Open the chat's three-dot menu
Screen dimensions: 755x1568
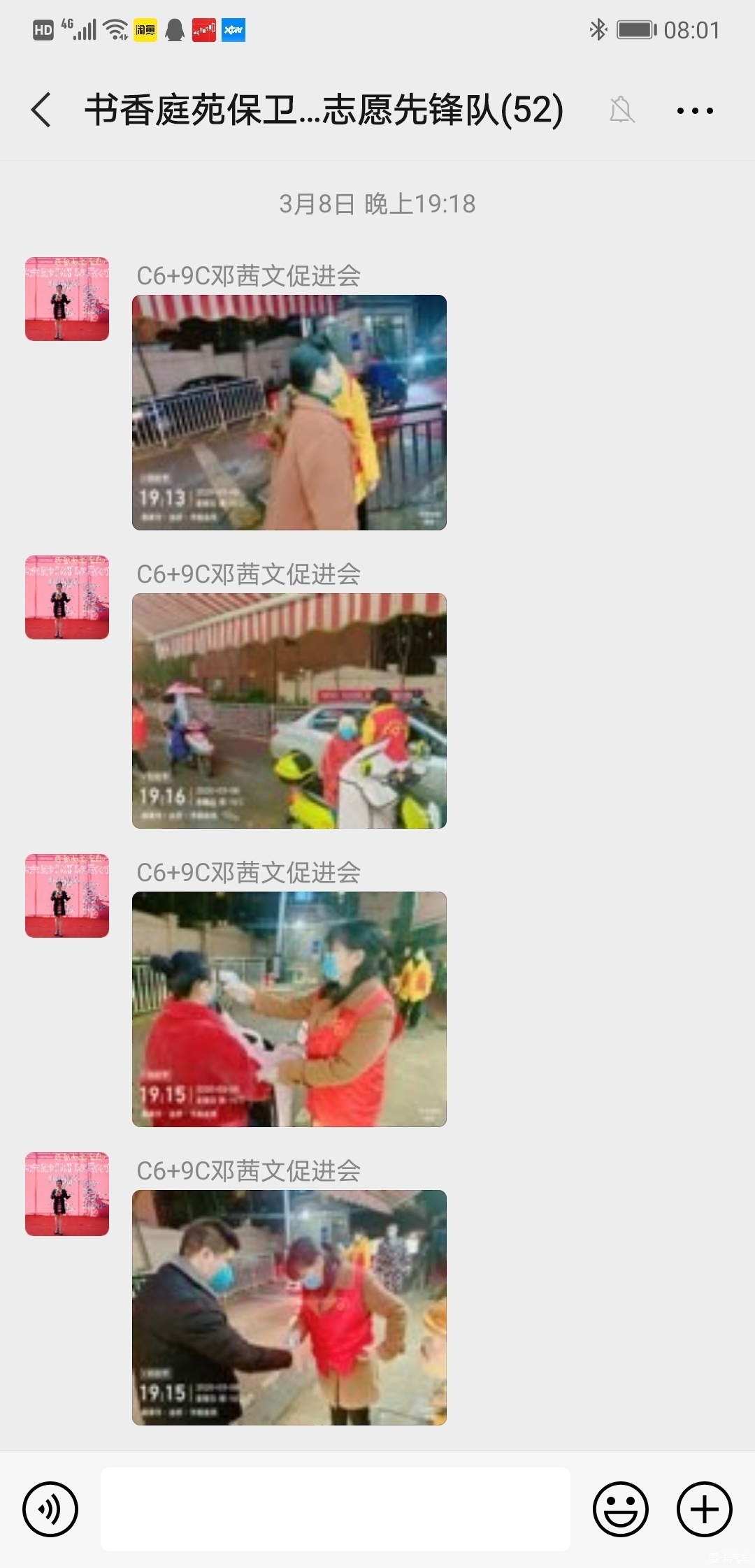point(694,110)
